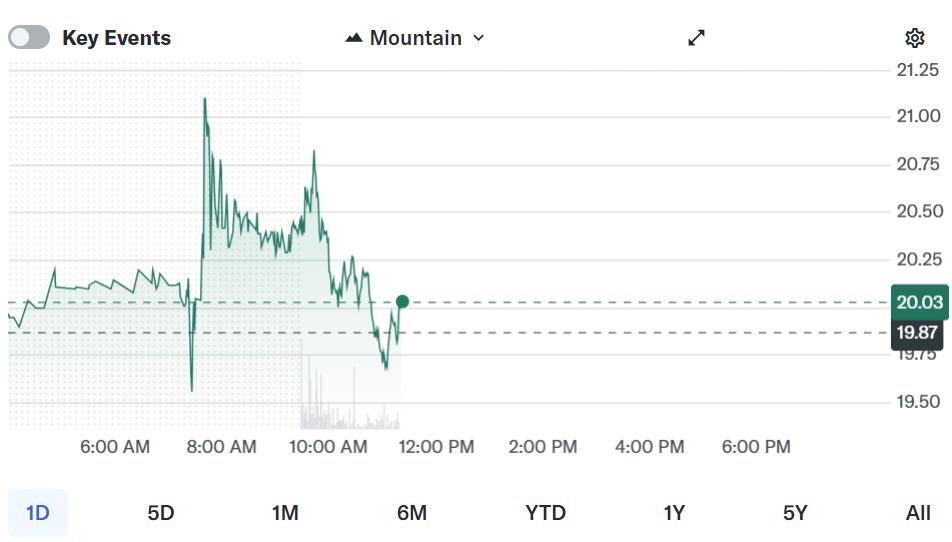
Task: Switch to the 5Y range
Action: (x=795, y=513)
